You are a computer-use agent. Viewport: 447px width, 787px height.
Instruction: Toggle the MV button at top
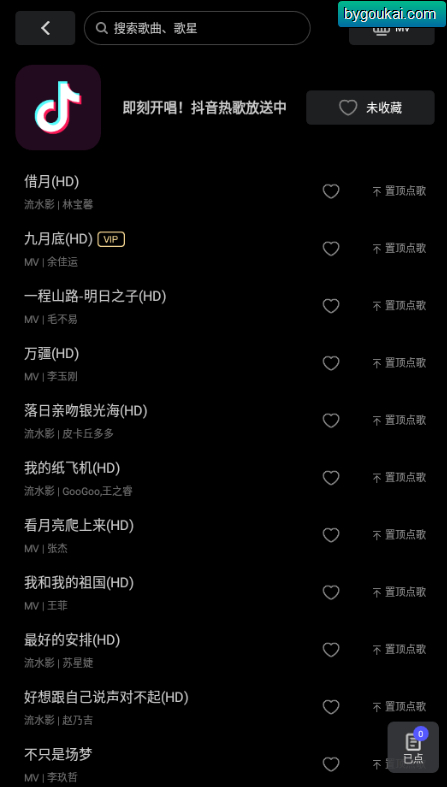[x=392, y=30]
